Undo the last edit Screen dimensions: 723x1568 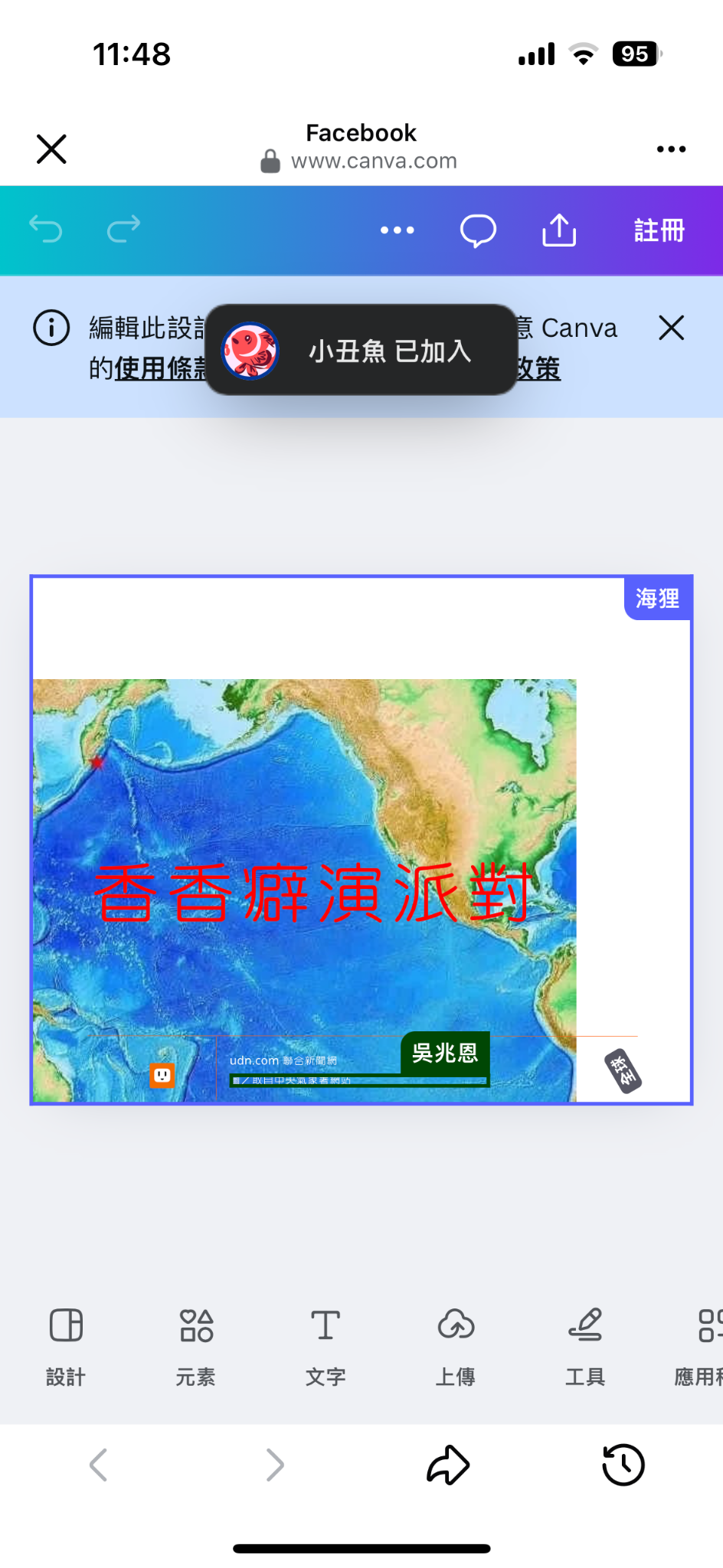click(45, 229)
